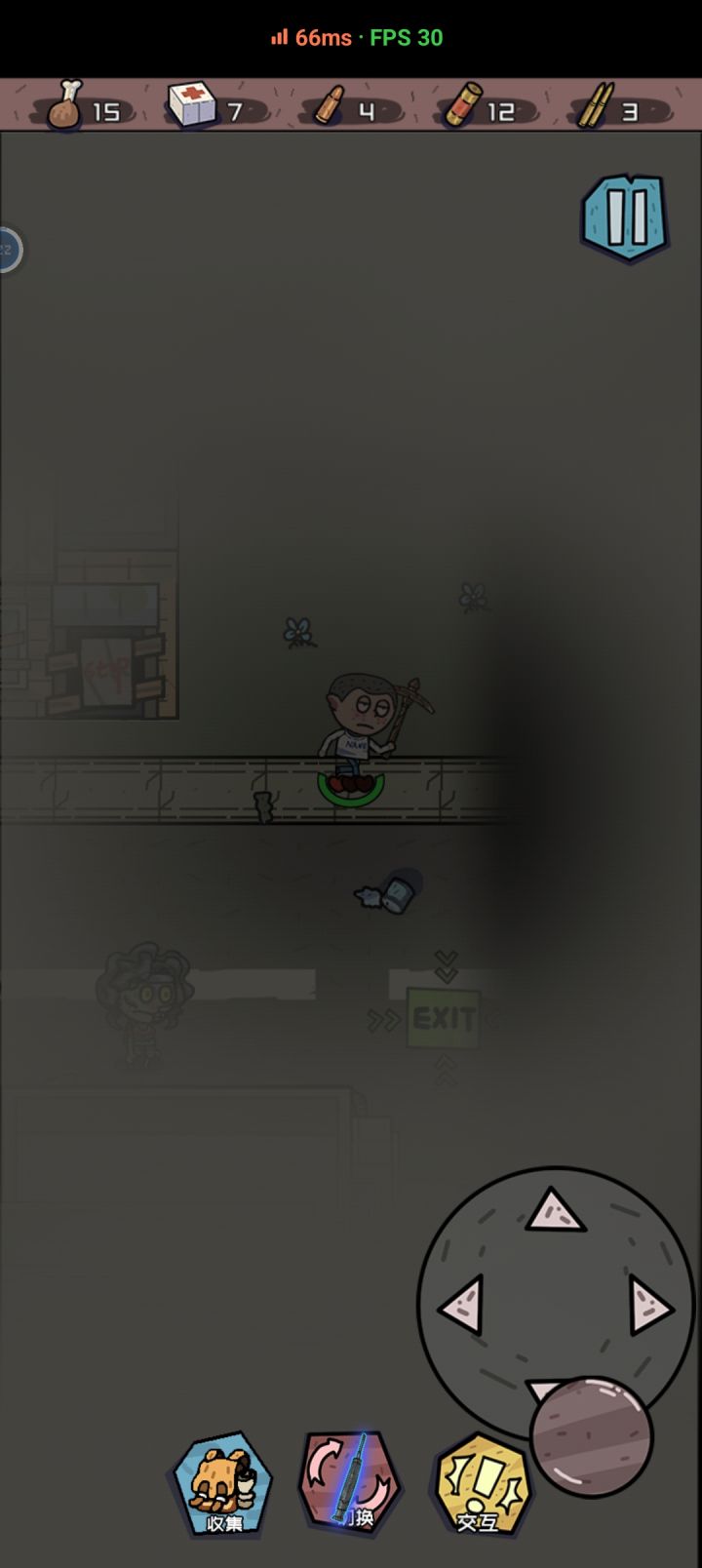This screenshot has width=702, height=1568.
Task: Tap the round attack button near the d-pad
Action: 592,1430
